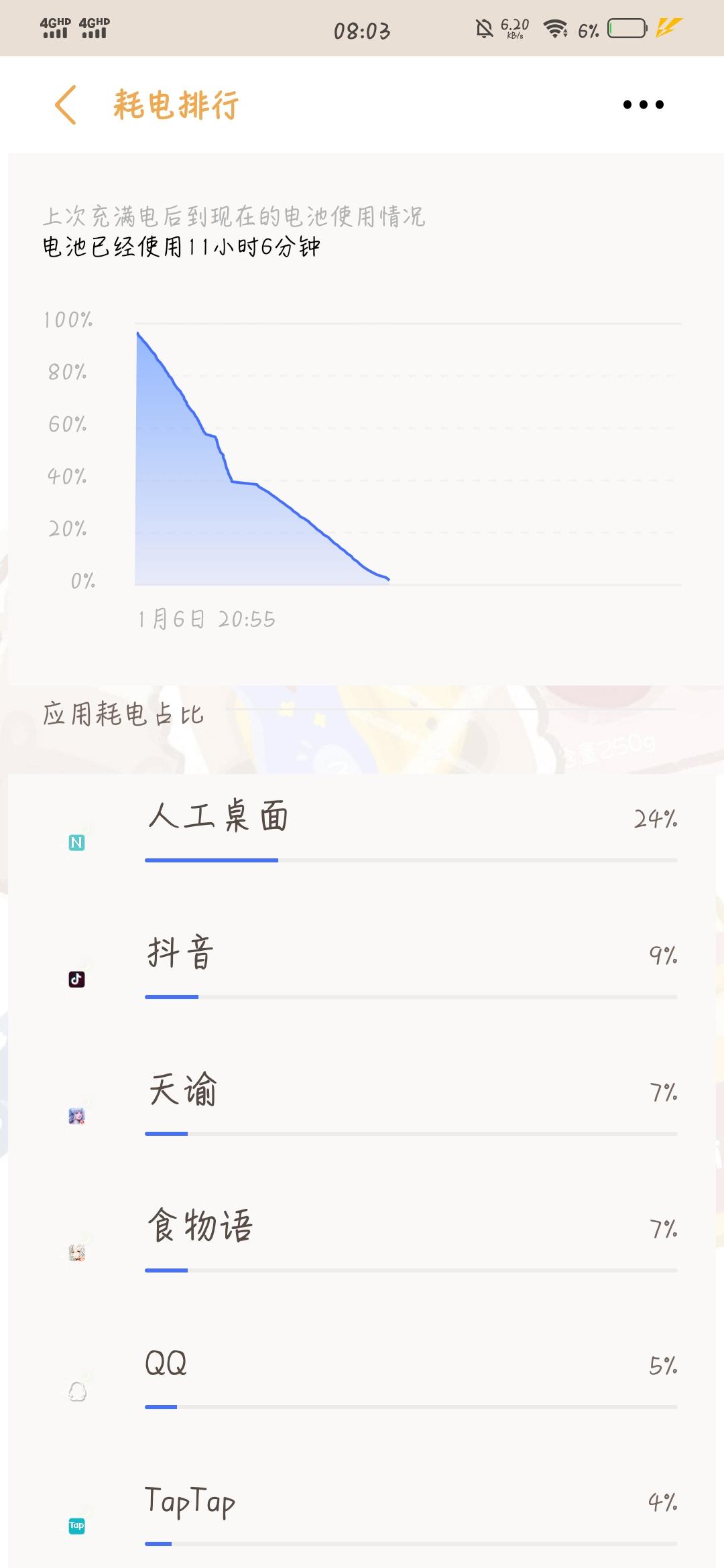
Task: Tap the 天谕 game icon
Action: coord(77,1116)
